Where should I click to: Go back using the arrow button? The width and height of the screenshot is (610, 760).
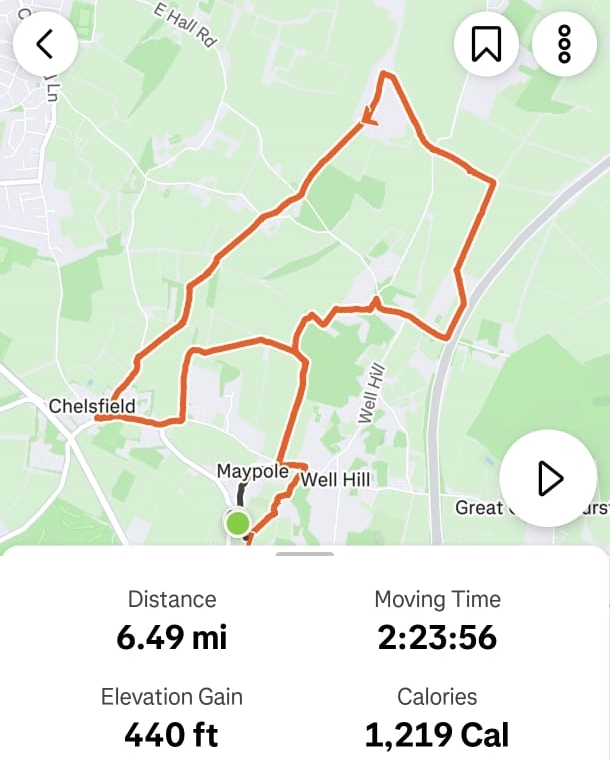click(45, 45)
